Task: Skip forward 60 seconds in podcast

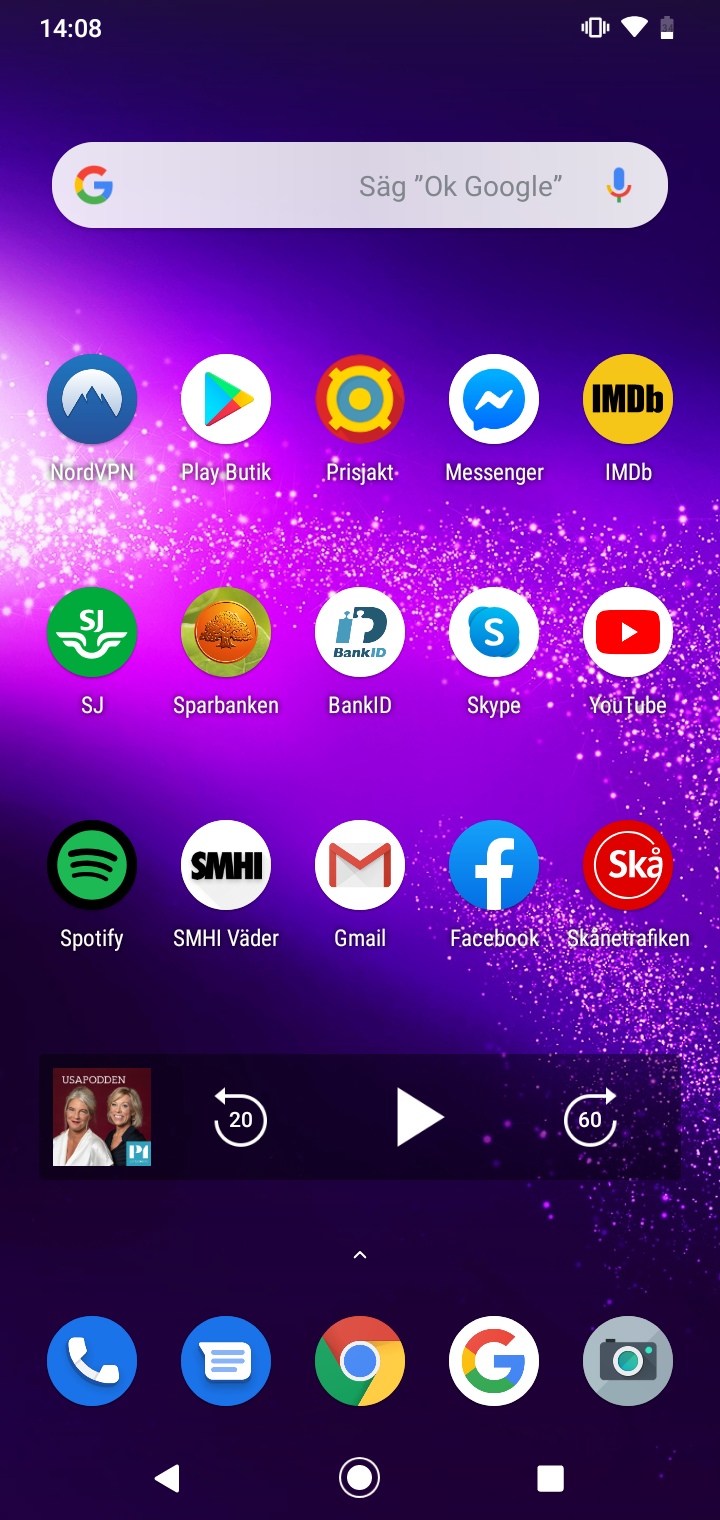Action: pyautogui.click(x=590, y=1117)
